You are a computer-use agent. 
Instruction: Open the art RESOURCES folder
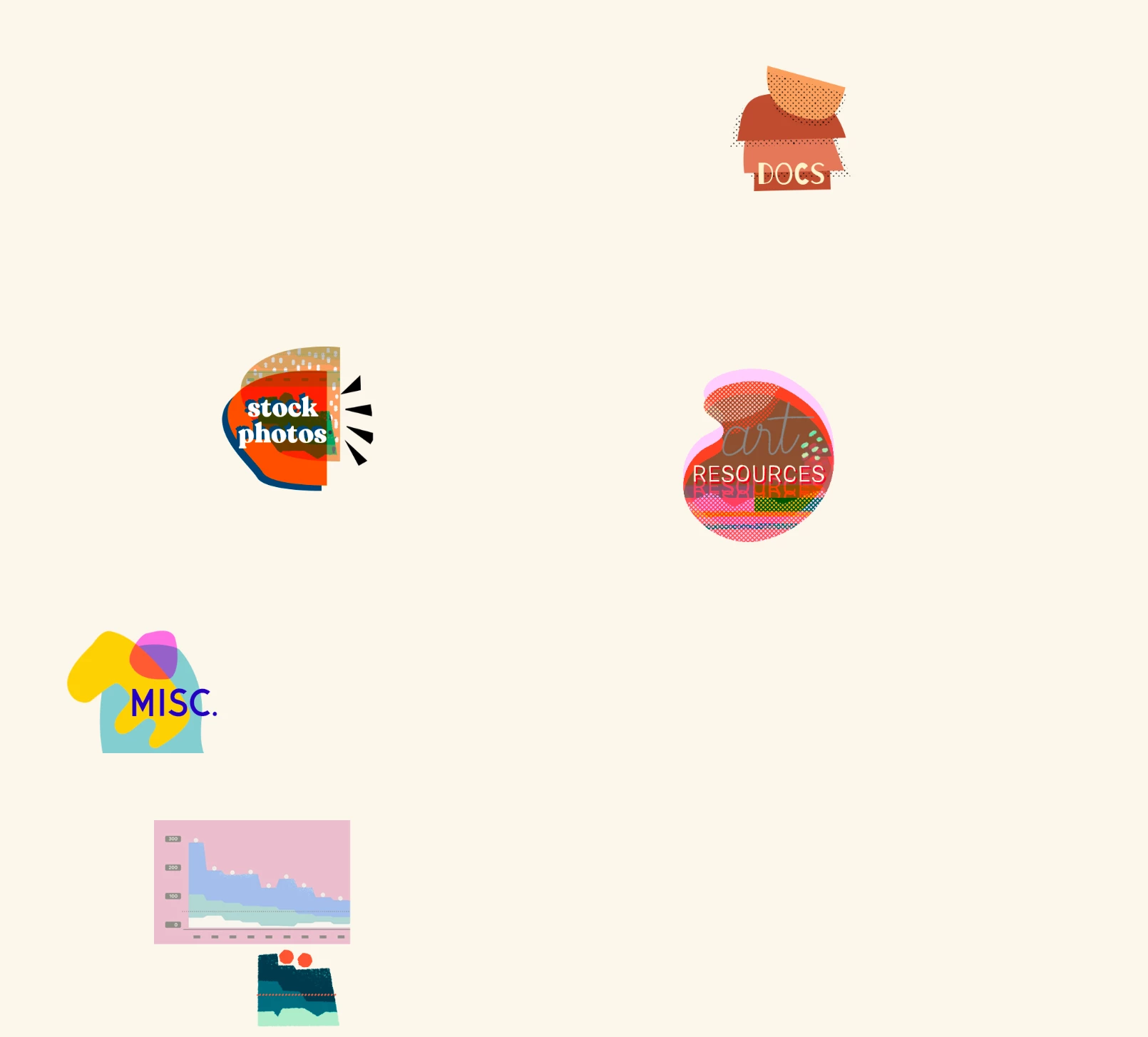click(758, 456)
